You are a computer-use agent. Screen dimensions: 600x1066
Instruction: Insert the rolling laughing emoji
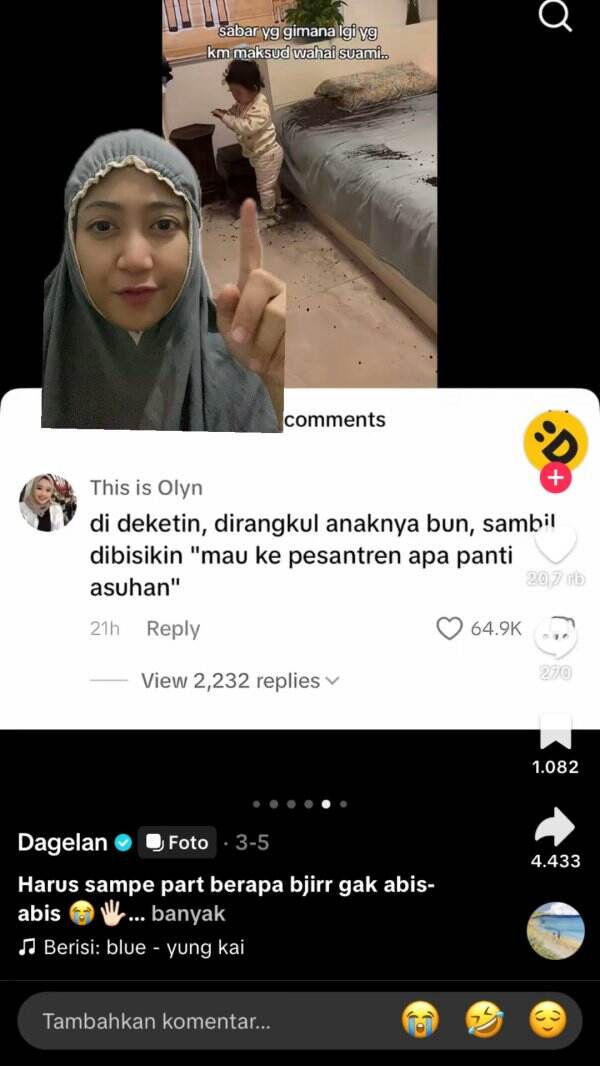point(484,1020)
